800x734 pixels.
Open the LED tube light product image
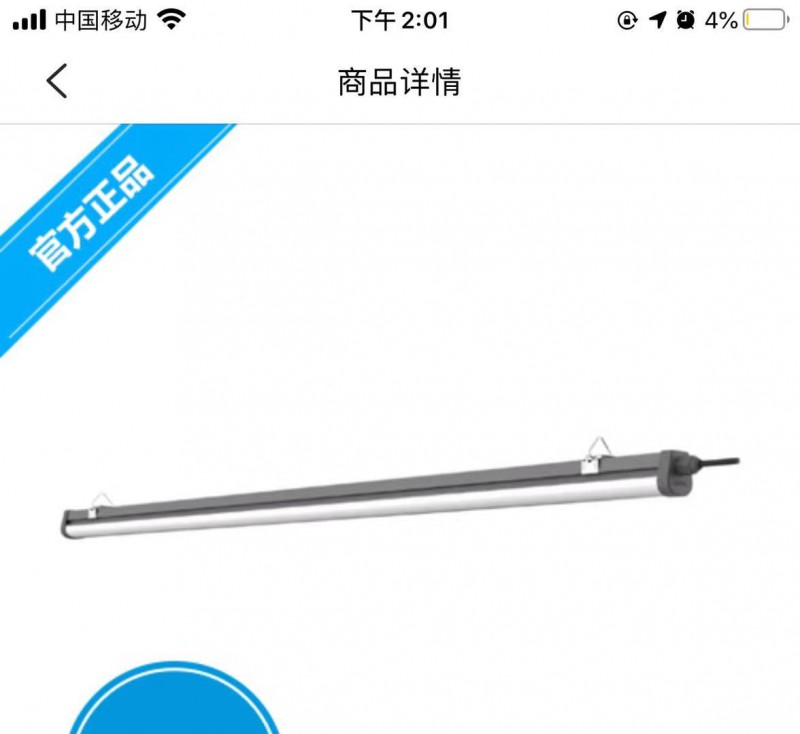400,492
